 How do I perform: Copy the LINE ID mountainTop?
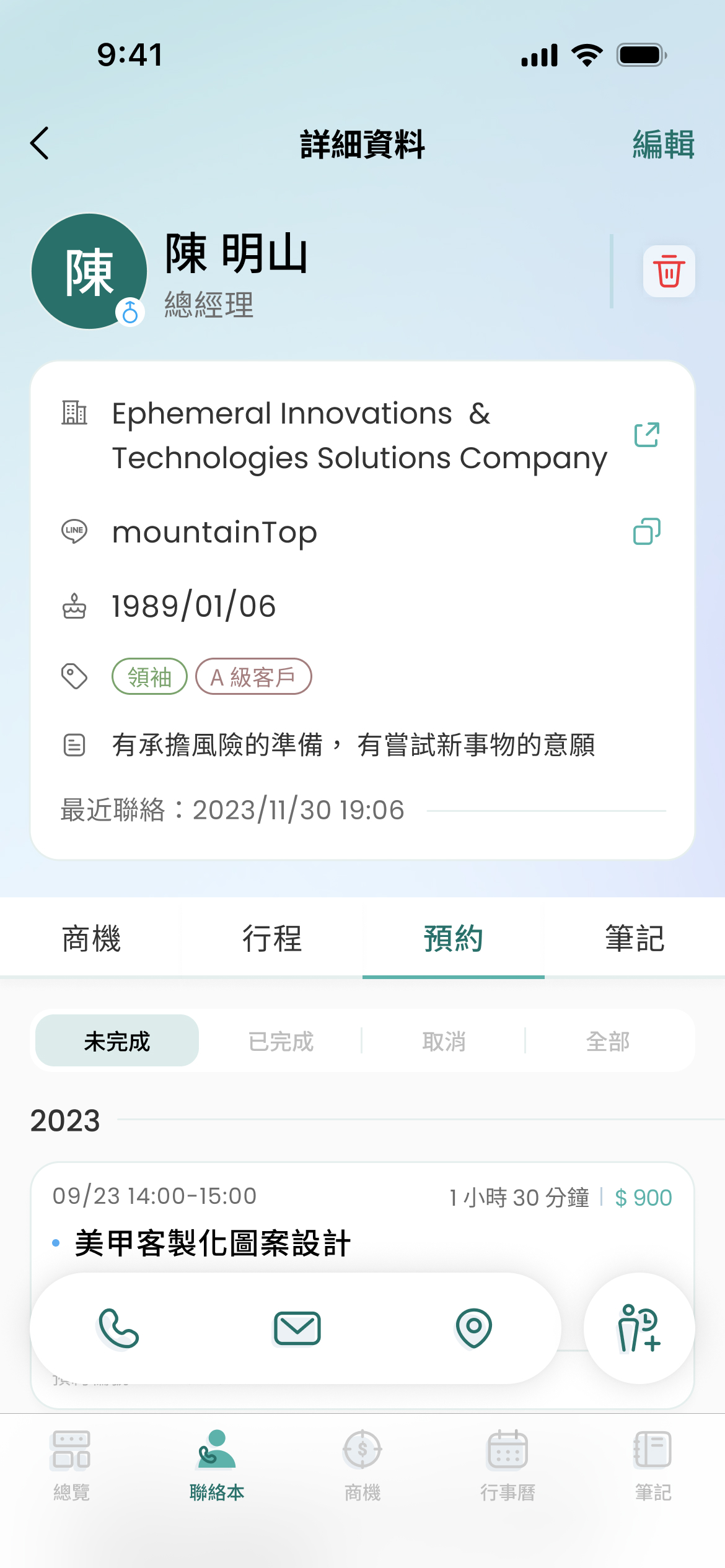coord(647,532)
